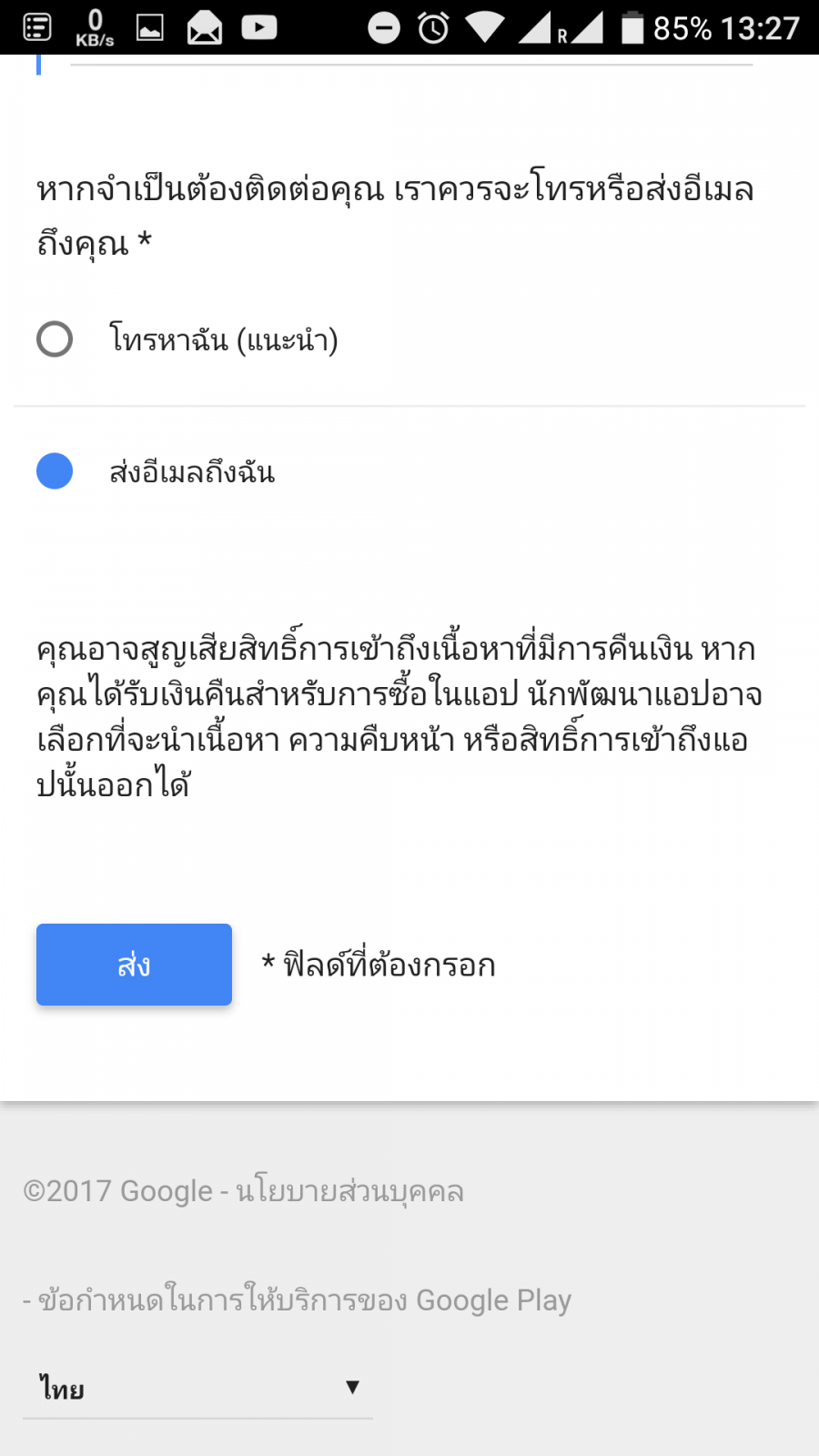The image size is (819, 1456).
Task: Choose the ส่งอีเมลถึงฉัน radio option
Action: (x=55, y=471)
